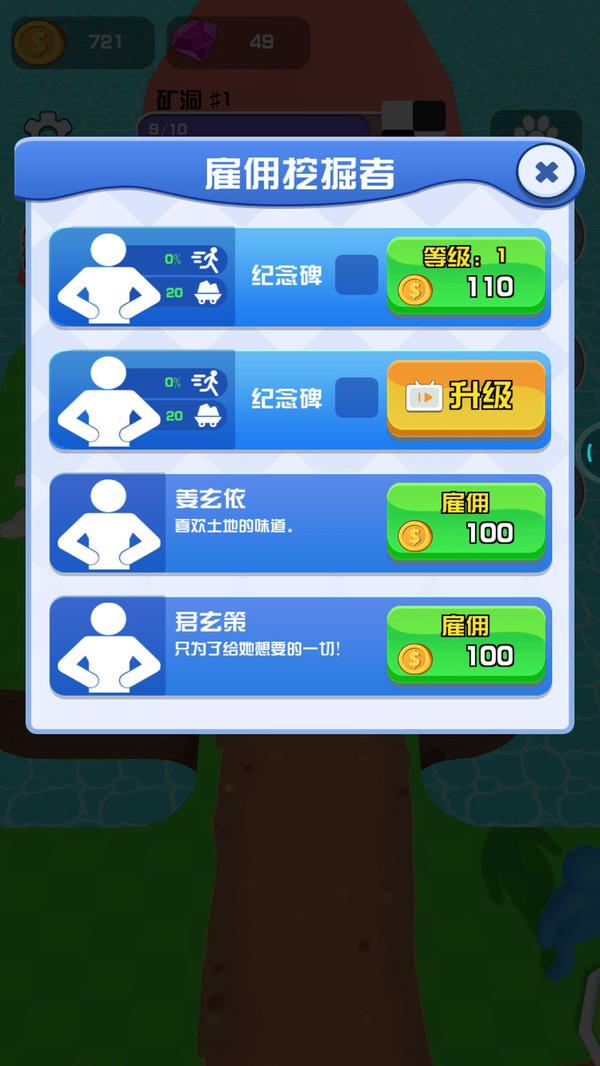600x1066 pixels.
Task: Tap the 升级 video ad button
Action: pos(466,398)
